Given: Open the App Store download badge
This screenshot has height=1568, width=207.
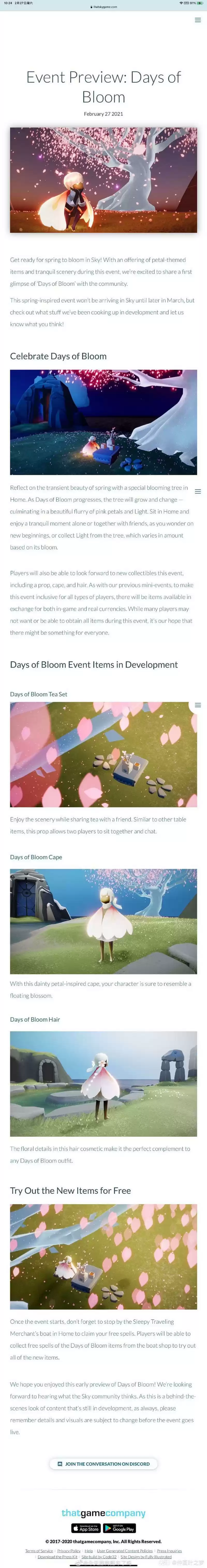Looking at the screenshot, I should click(x=86, y=1528).
